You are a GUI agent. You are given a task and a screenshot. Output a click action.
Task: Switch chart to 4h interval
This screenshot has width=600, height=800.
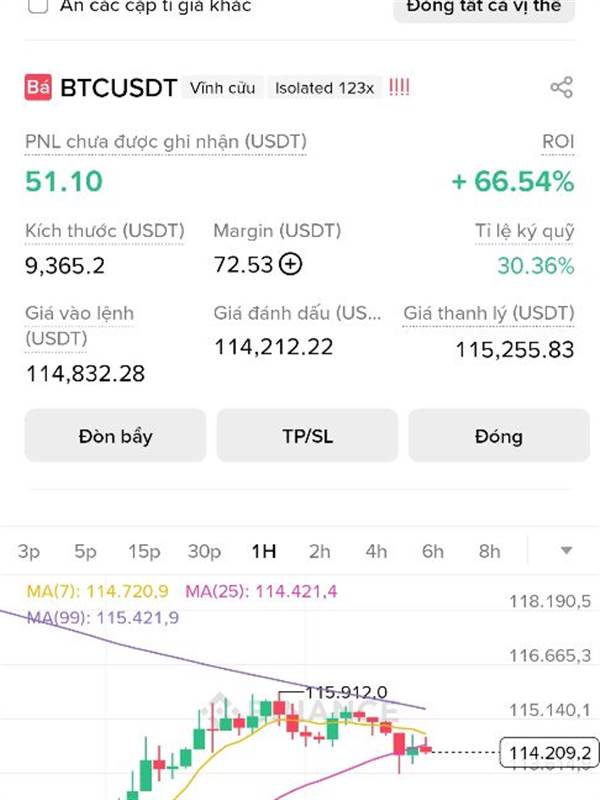[376, 551]
